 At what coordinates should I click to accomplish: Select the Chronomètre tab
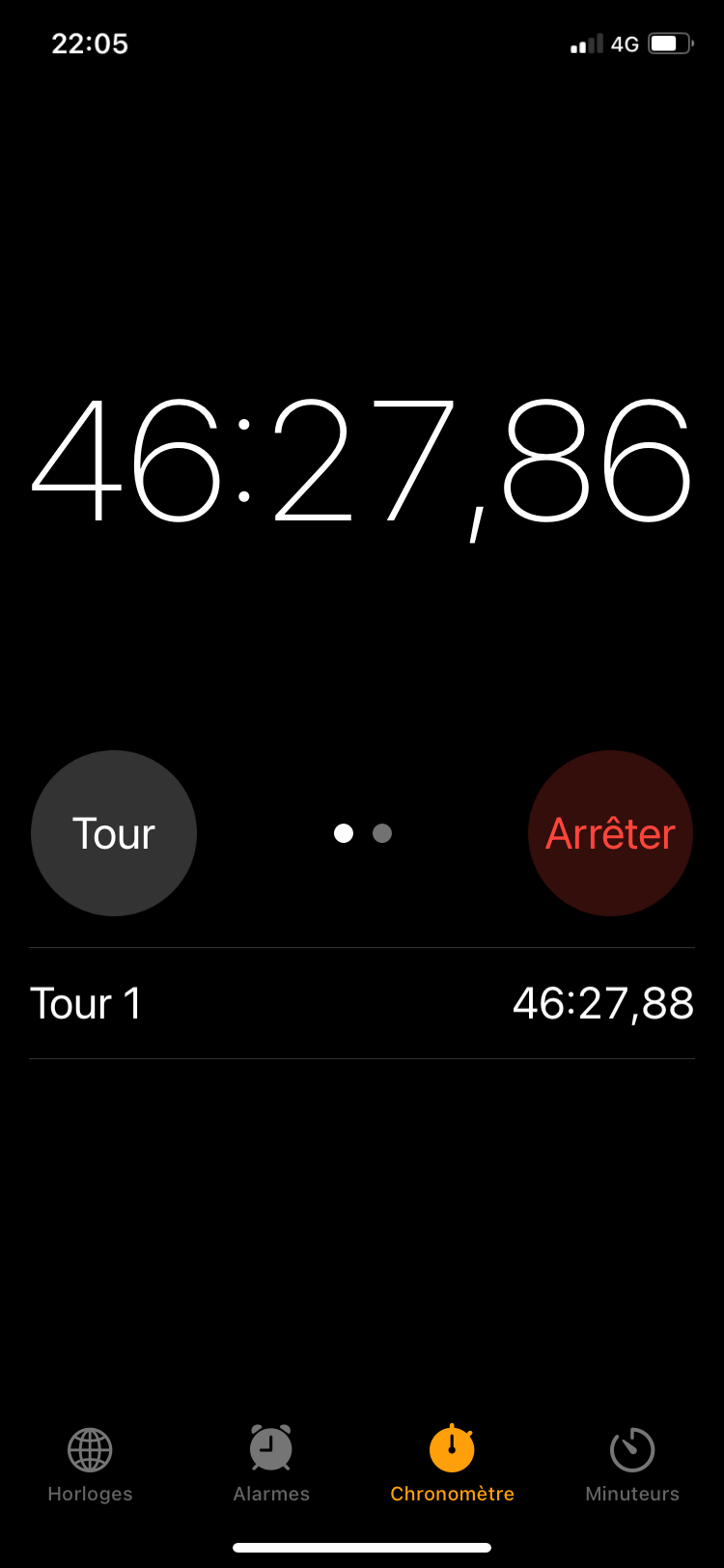click(x=452, y=1464)
